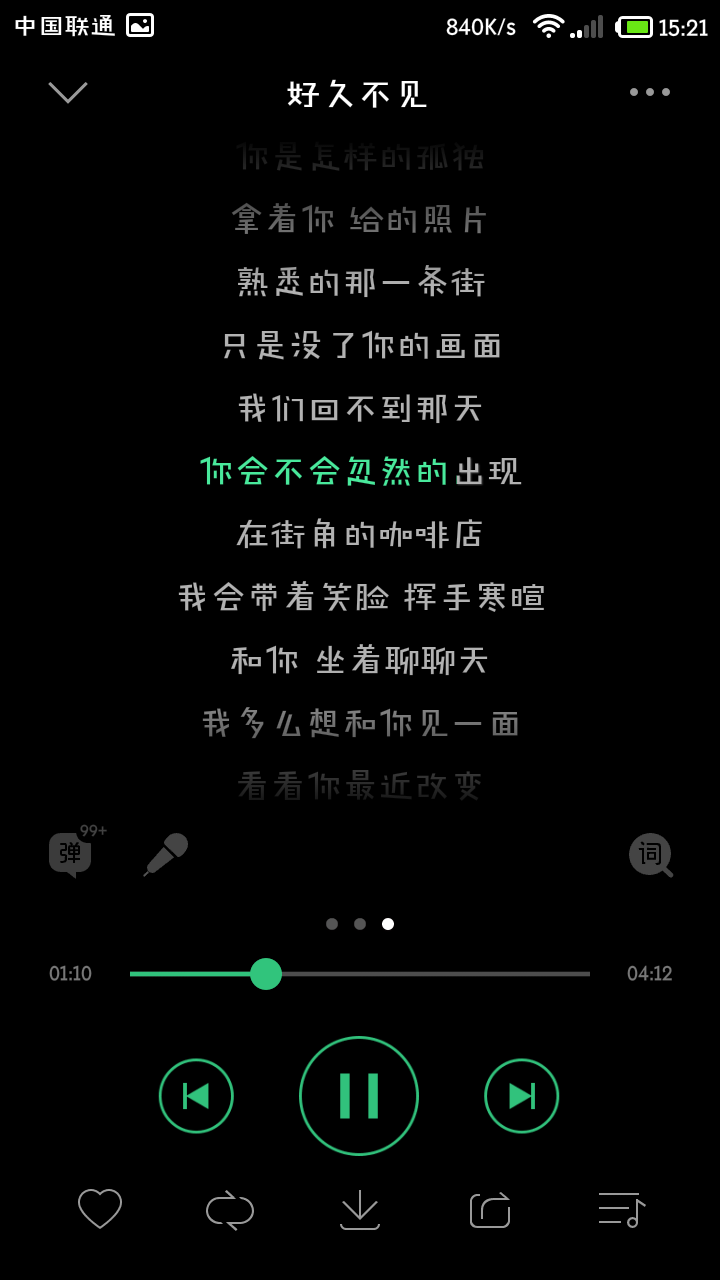Open the lyrics search (词) icon
Image resolution: width=720 pixels, height=1280 pixels.
click(x=651, y=855)
